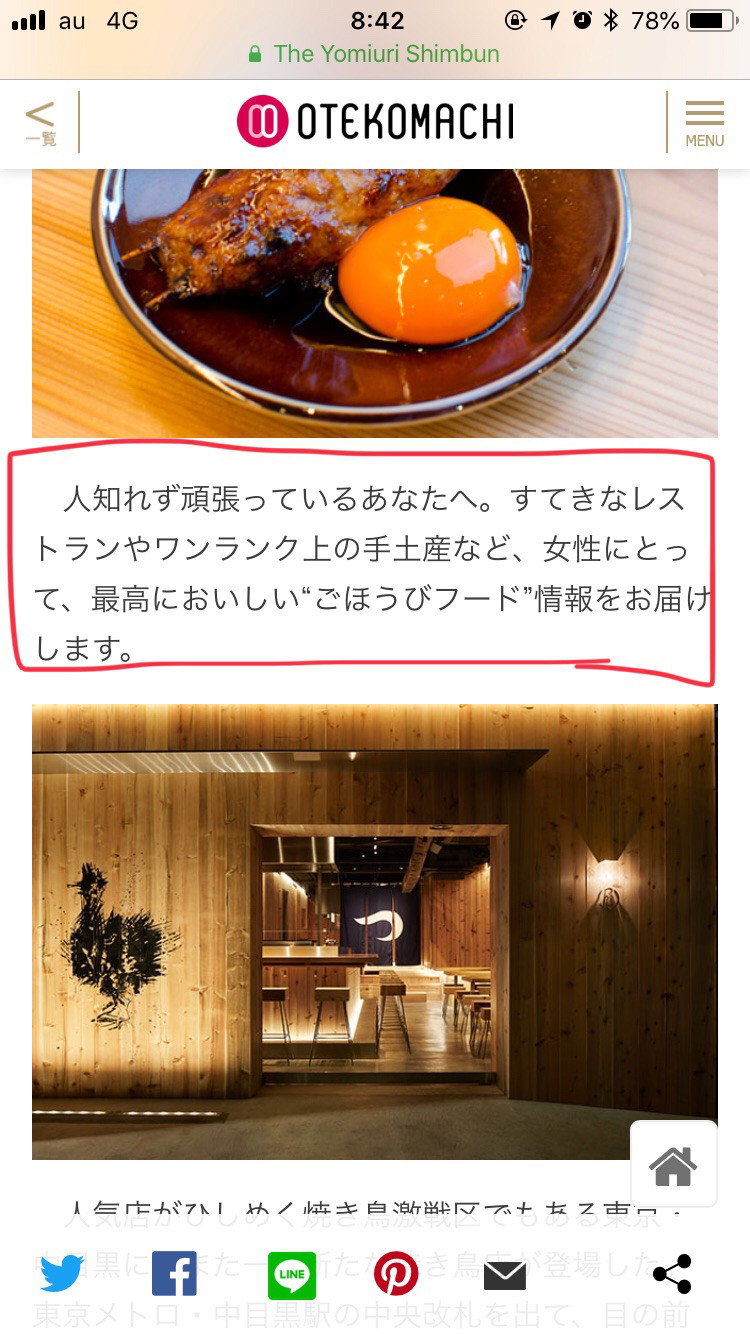The image size is (750, 1334).
Task: Share this article by email
Action: [x=505, y=1275]
